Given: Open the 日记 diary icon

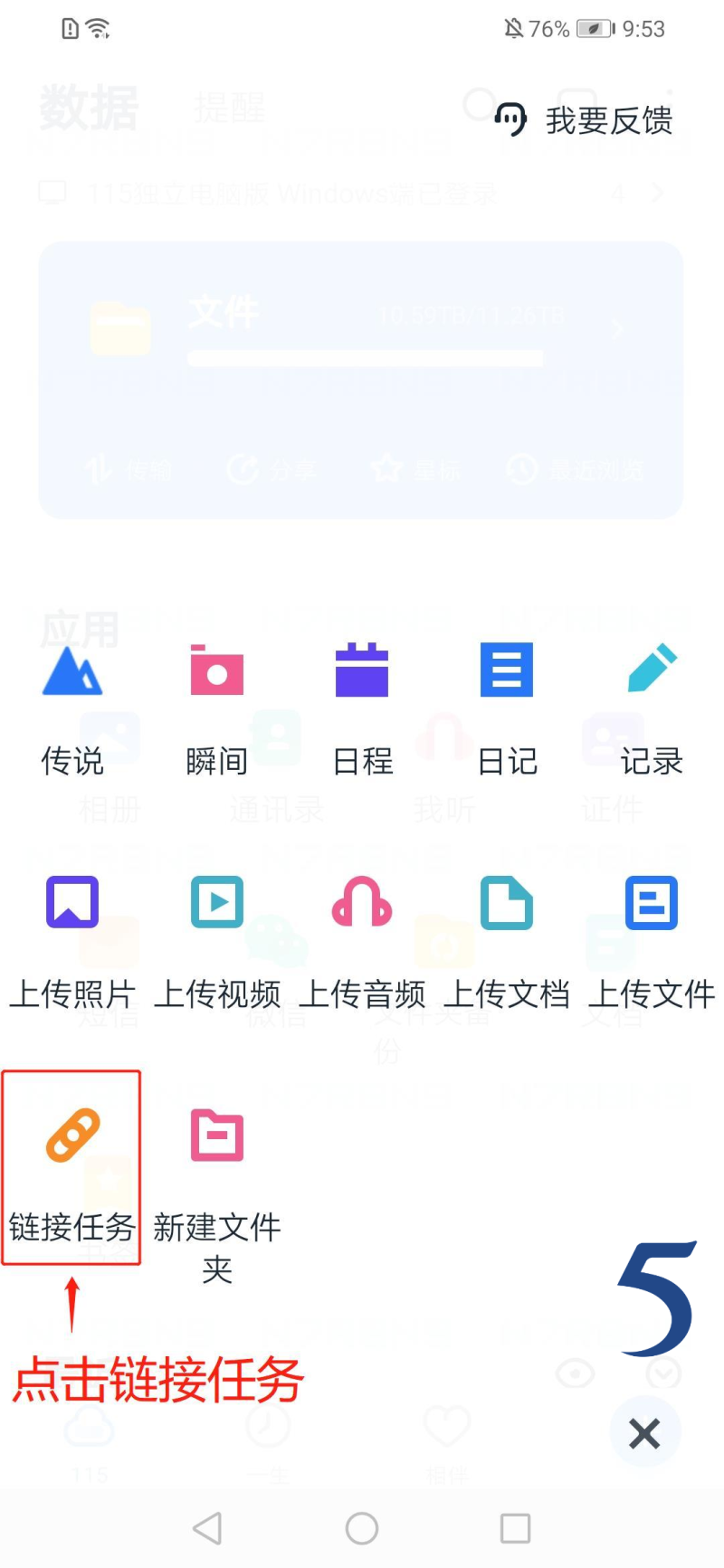Looking at the screenshot, I should [x=506, y=670].
